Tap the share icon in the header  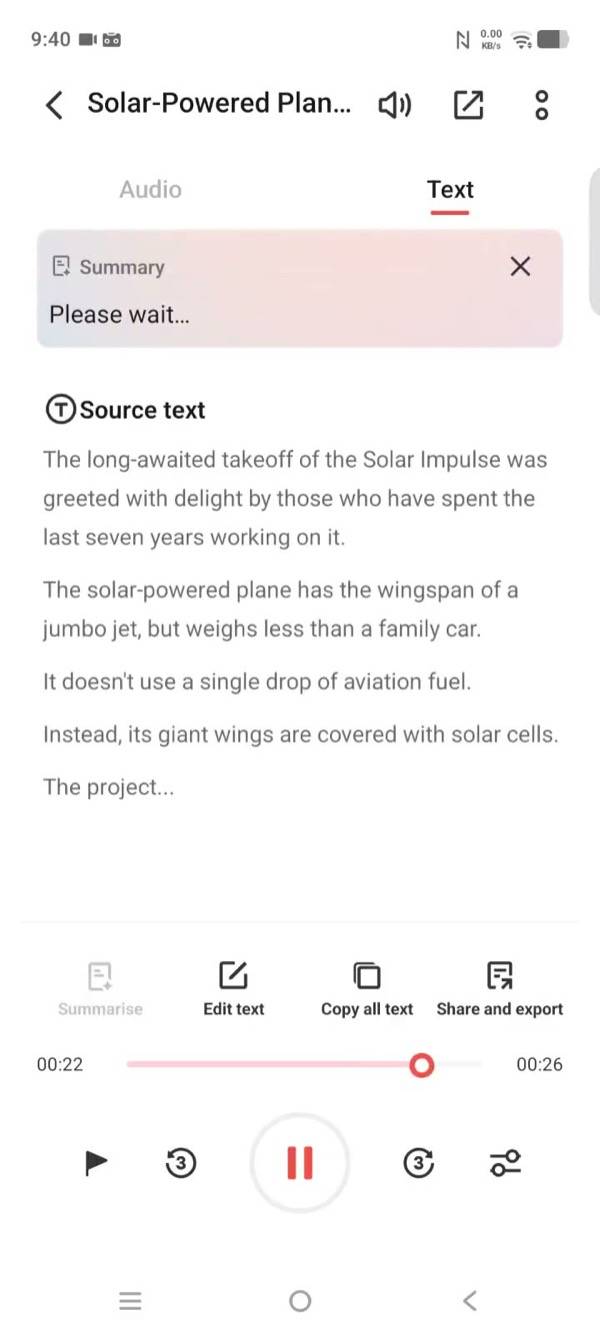pyautogui.click(x=468, y=104)
